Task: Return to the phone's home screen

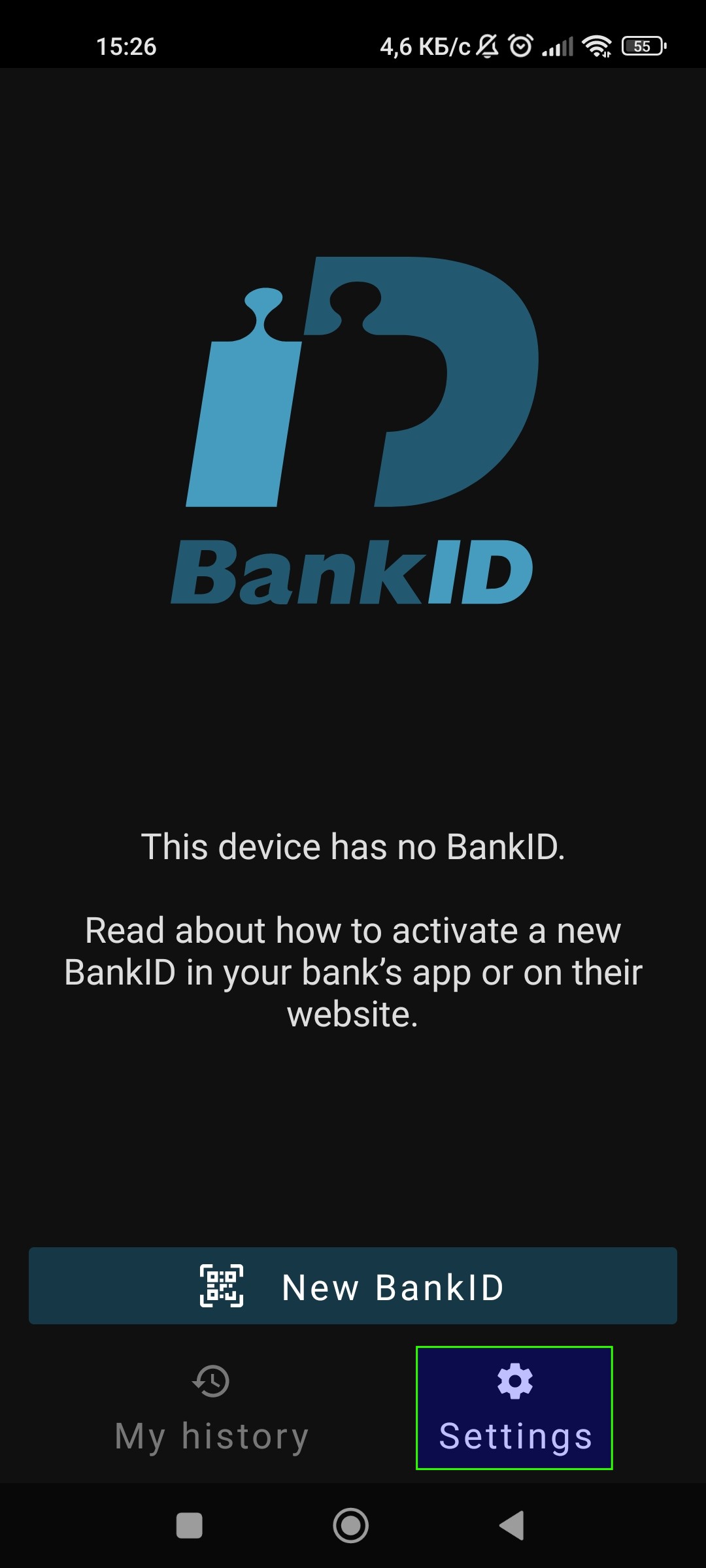Action: point(351,1526)
